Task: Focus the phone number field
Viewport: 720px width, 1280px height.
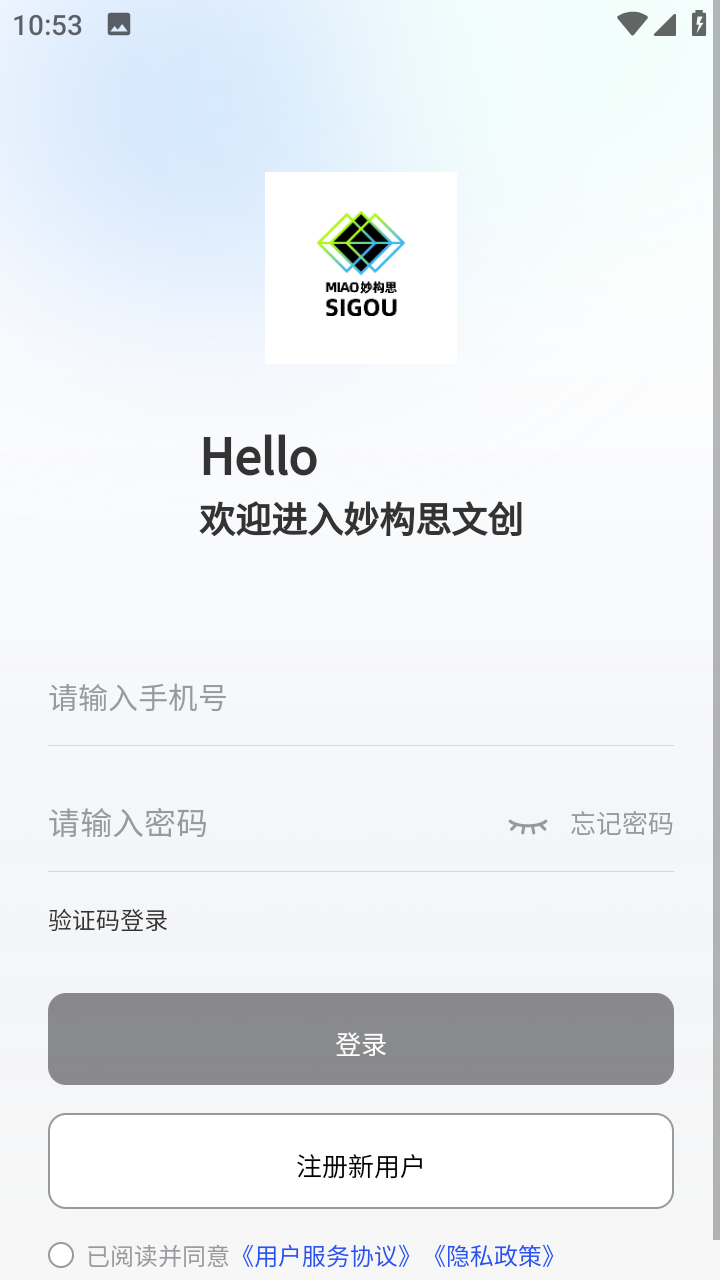Action: pos(360,698)
